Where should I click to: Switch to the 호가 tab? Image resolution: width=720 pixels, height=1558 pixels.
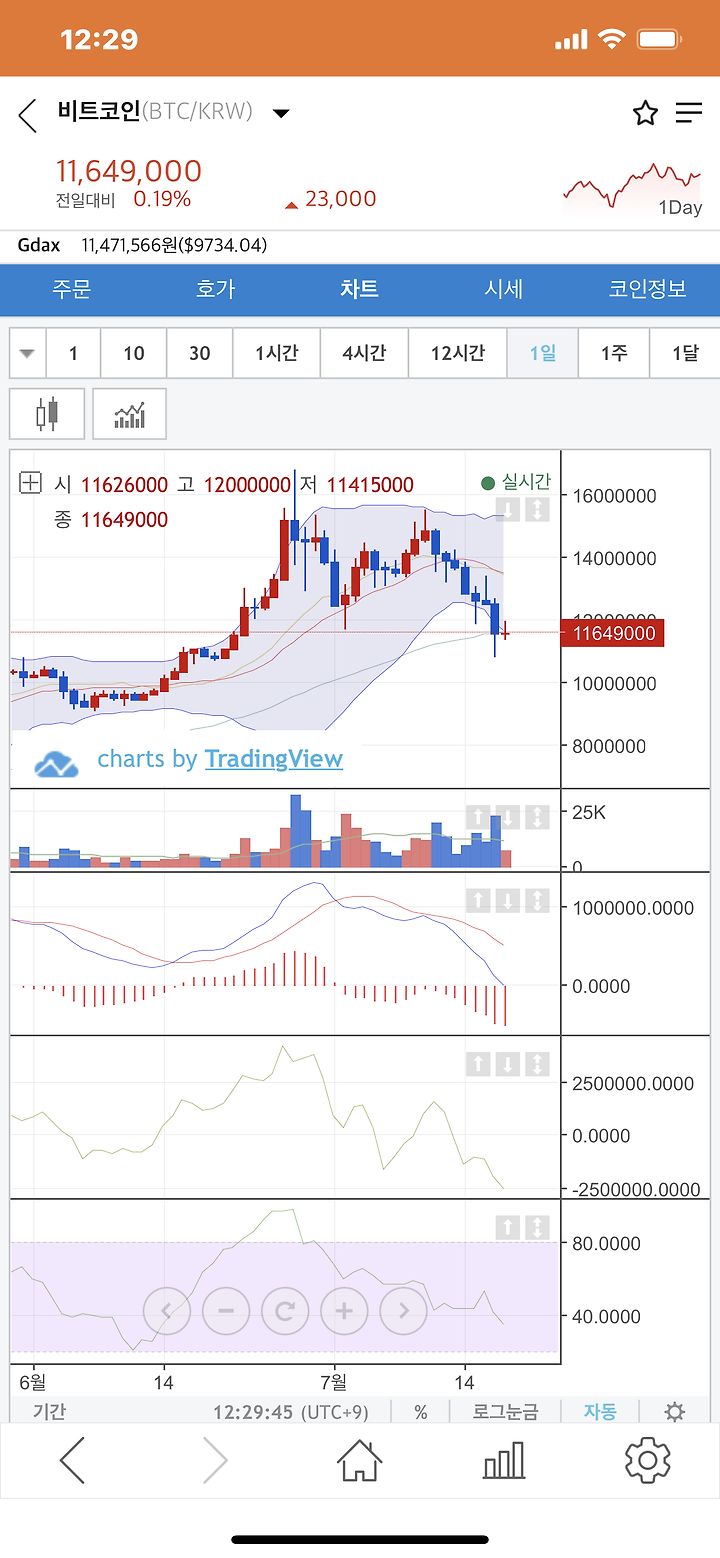click(215, 290)
